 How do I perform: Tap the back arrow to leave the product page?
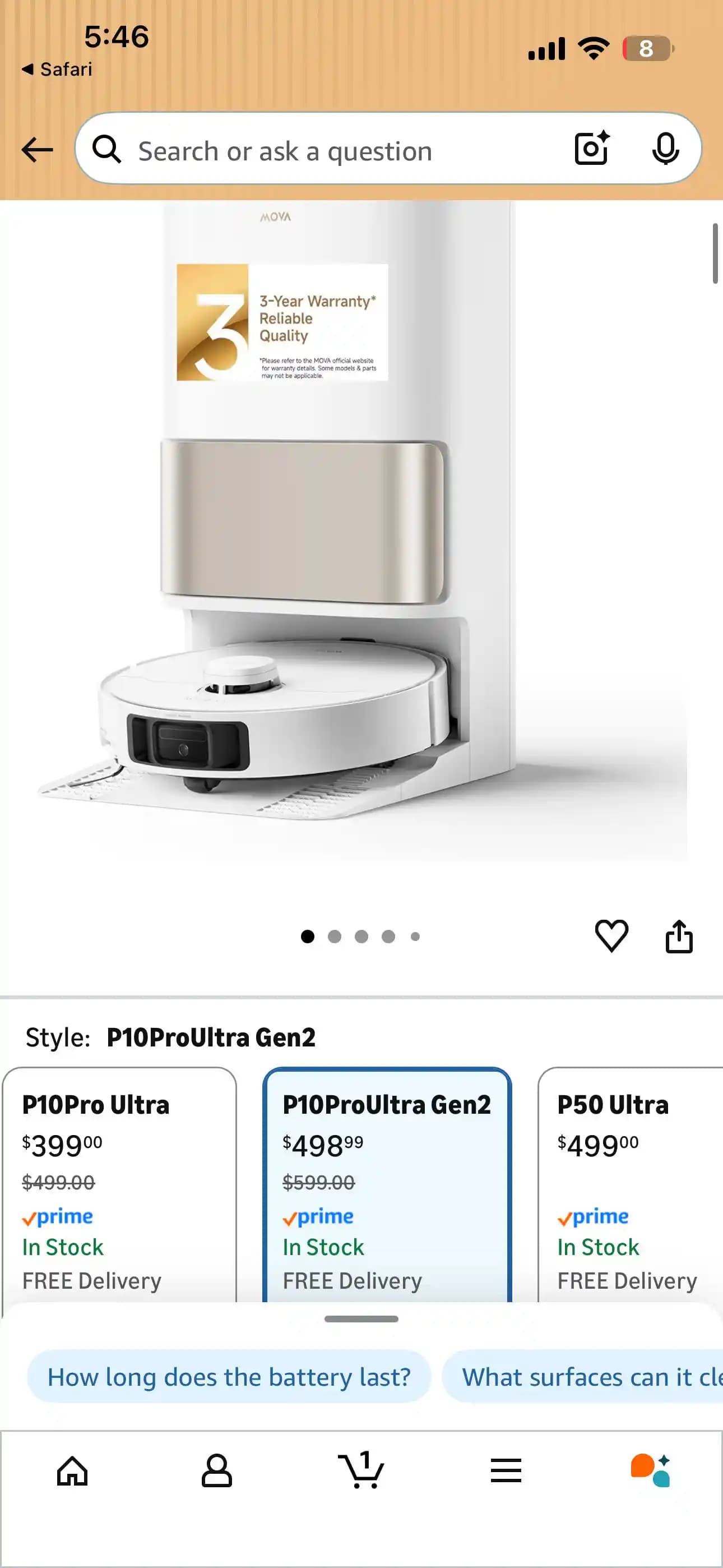tap(36, 149)
